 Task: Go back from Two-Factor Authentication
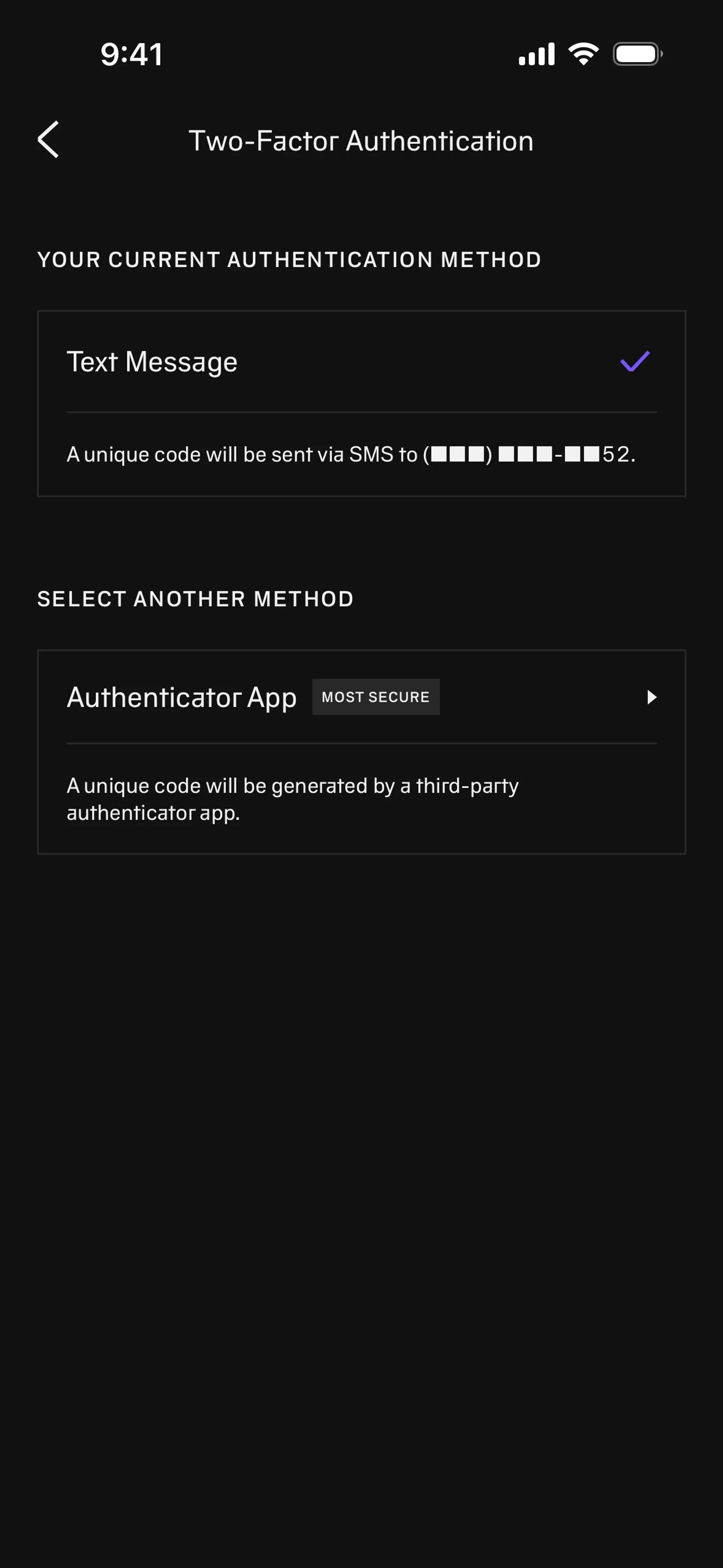[48, 139]
